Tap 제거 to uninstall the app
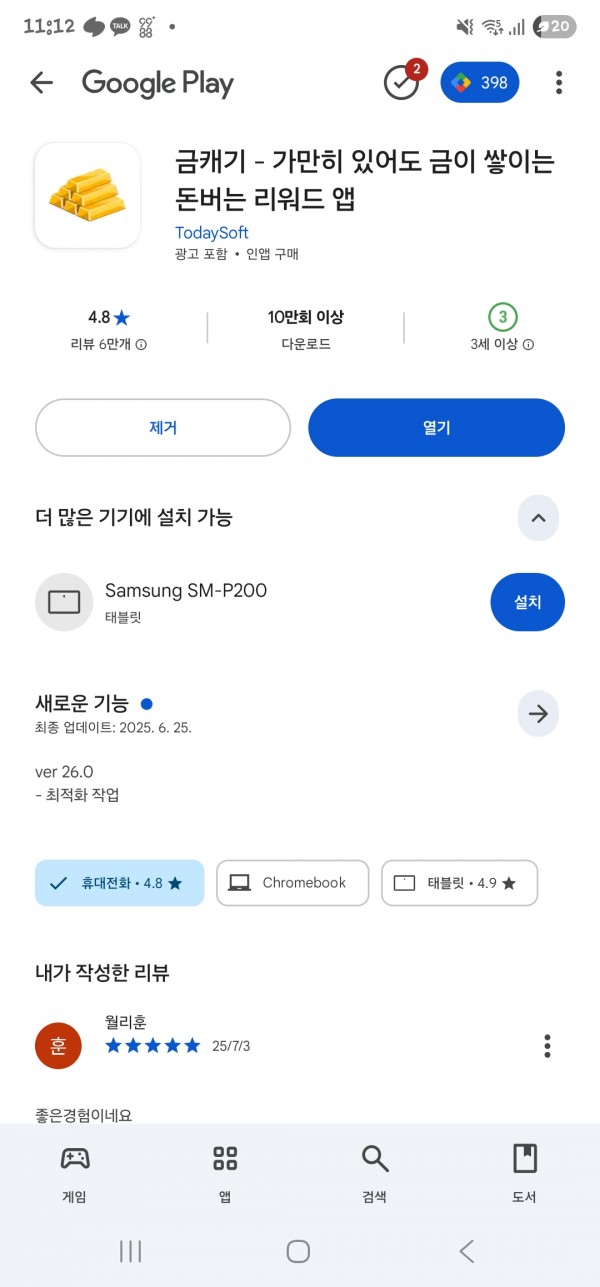 [163, 428]
